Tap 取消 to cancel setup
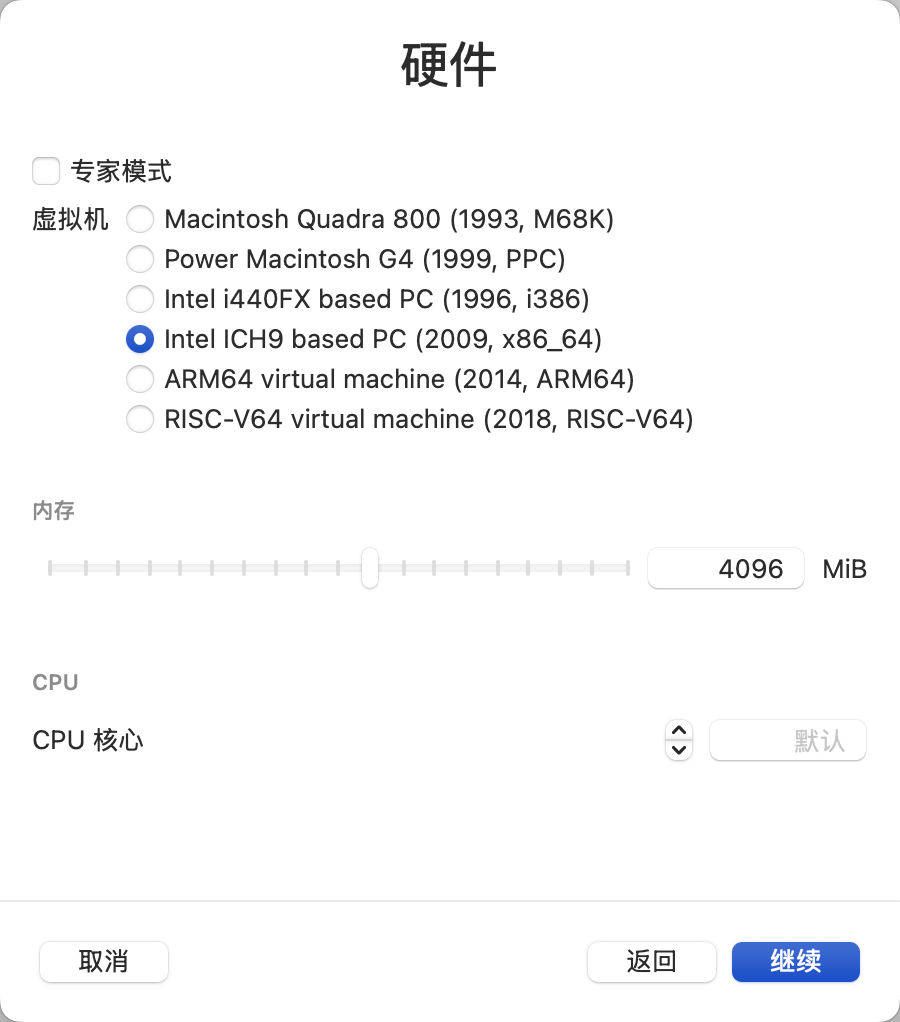Screen dimensions: 900x1022 pos(104,962)
